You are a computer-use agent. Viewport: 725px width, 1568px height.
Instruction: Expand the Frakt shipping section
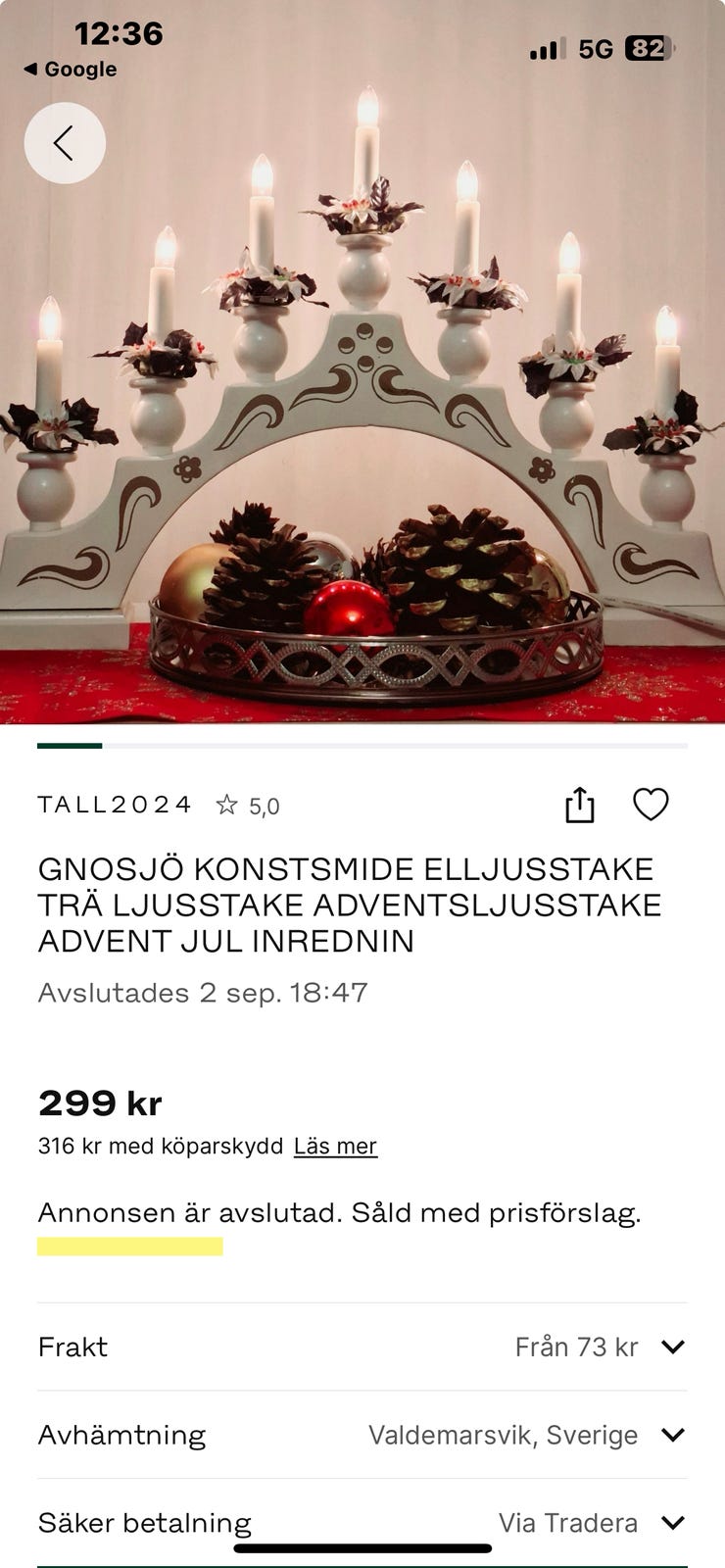tap(672, 1347)
